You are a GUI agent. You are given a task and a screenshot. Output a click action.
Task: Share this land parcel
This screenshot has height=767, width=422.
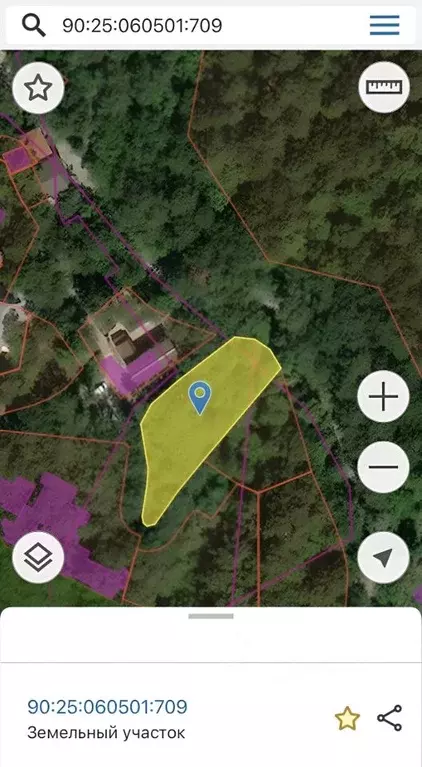pyautogui.click(x=390, y=718)
